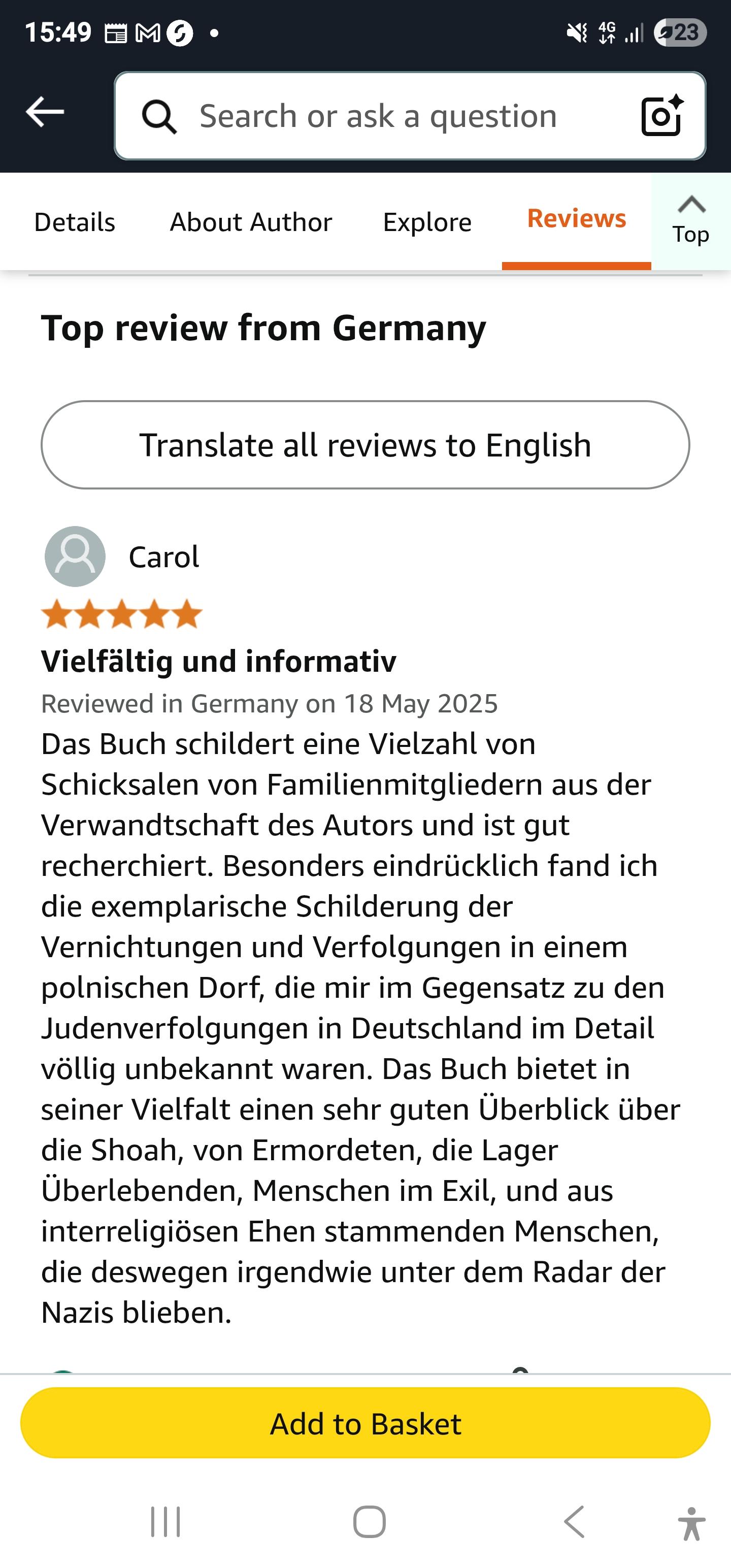Switch to the About Author tab
Image resolution: width=731 pixels, height=1568 pixels.
pos(251,222)
